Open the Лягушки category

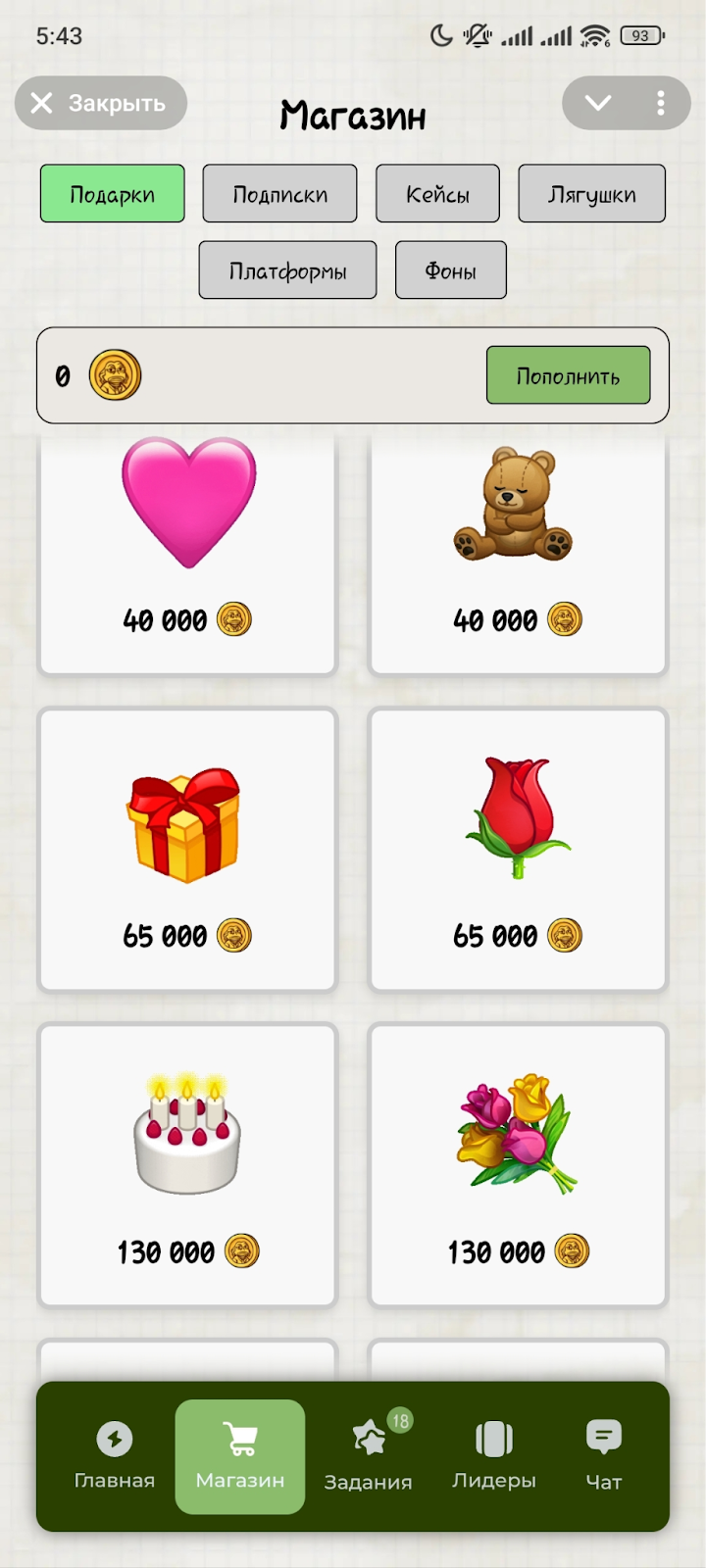(591, 194)
